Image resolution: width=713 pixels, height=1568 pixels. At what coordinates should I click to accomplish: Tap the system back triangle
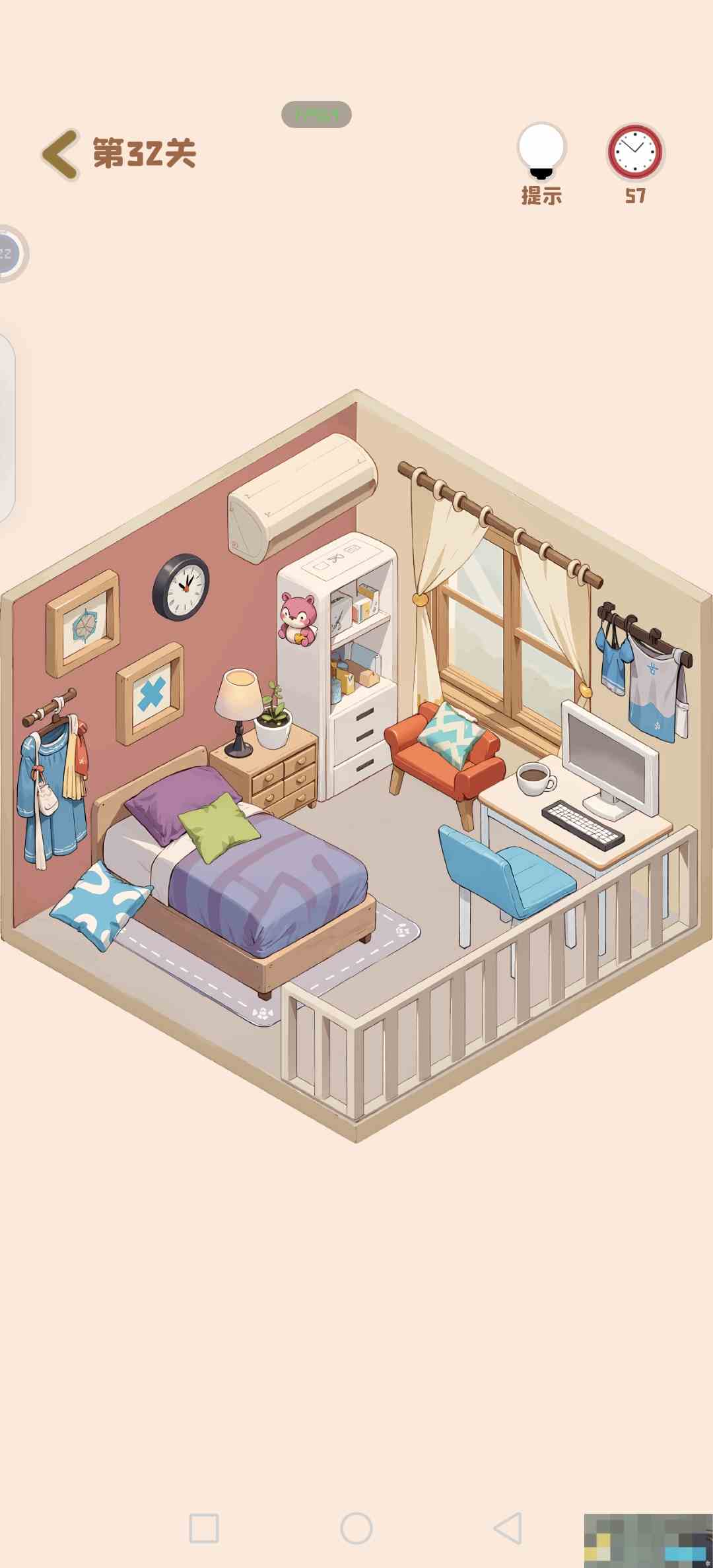[508, 1528]
